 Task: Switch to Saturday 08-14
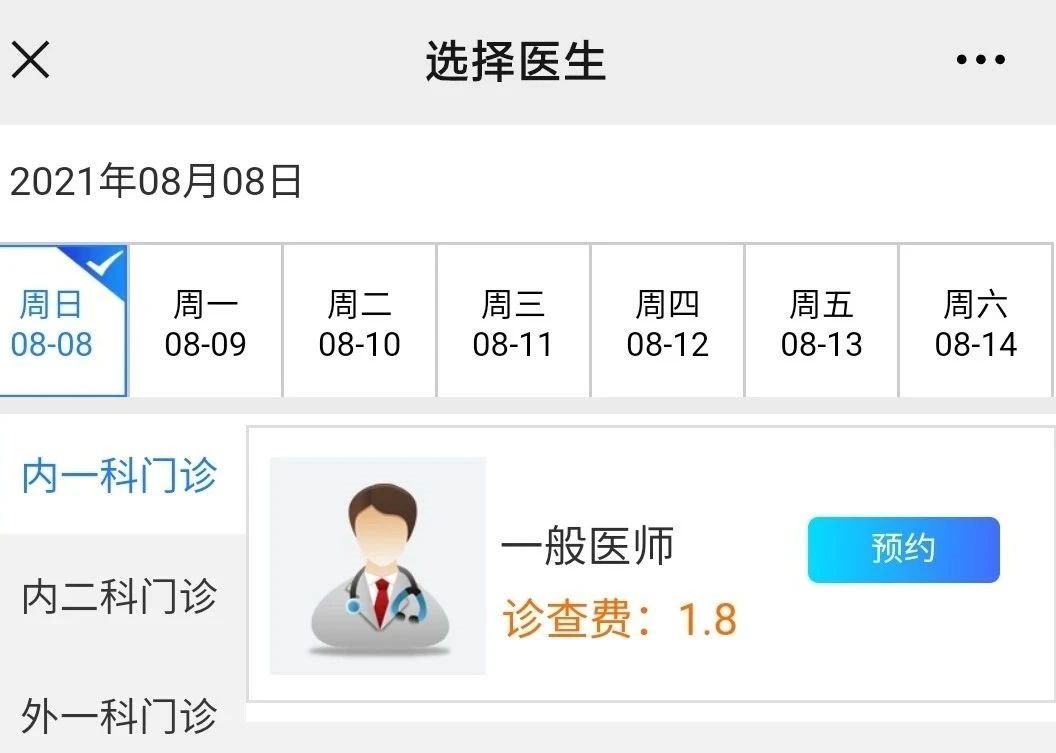(976, 322)
